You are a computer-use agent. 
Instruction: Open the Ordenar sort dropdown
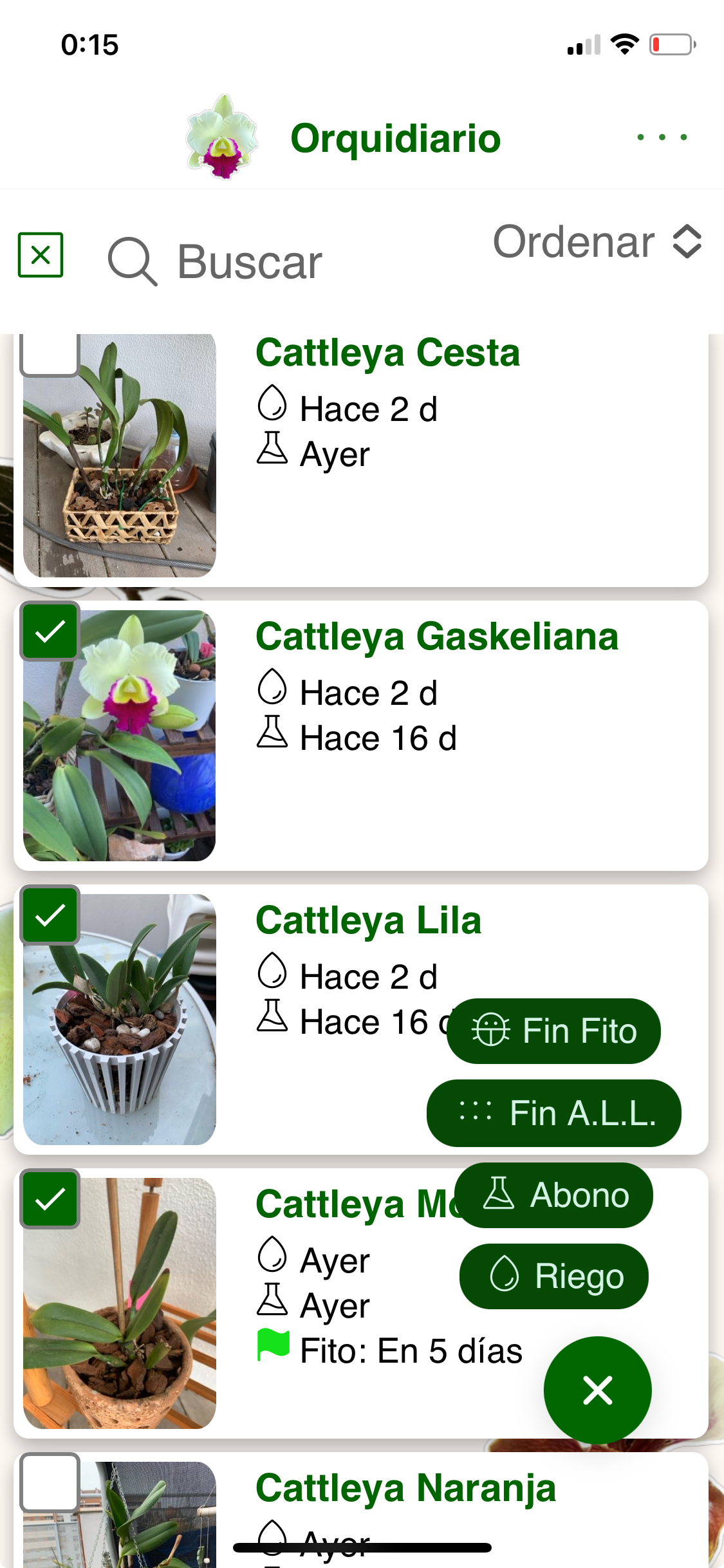597,242
